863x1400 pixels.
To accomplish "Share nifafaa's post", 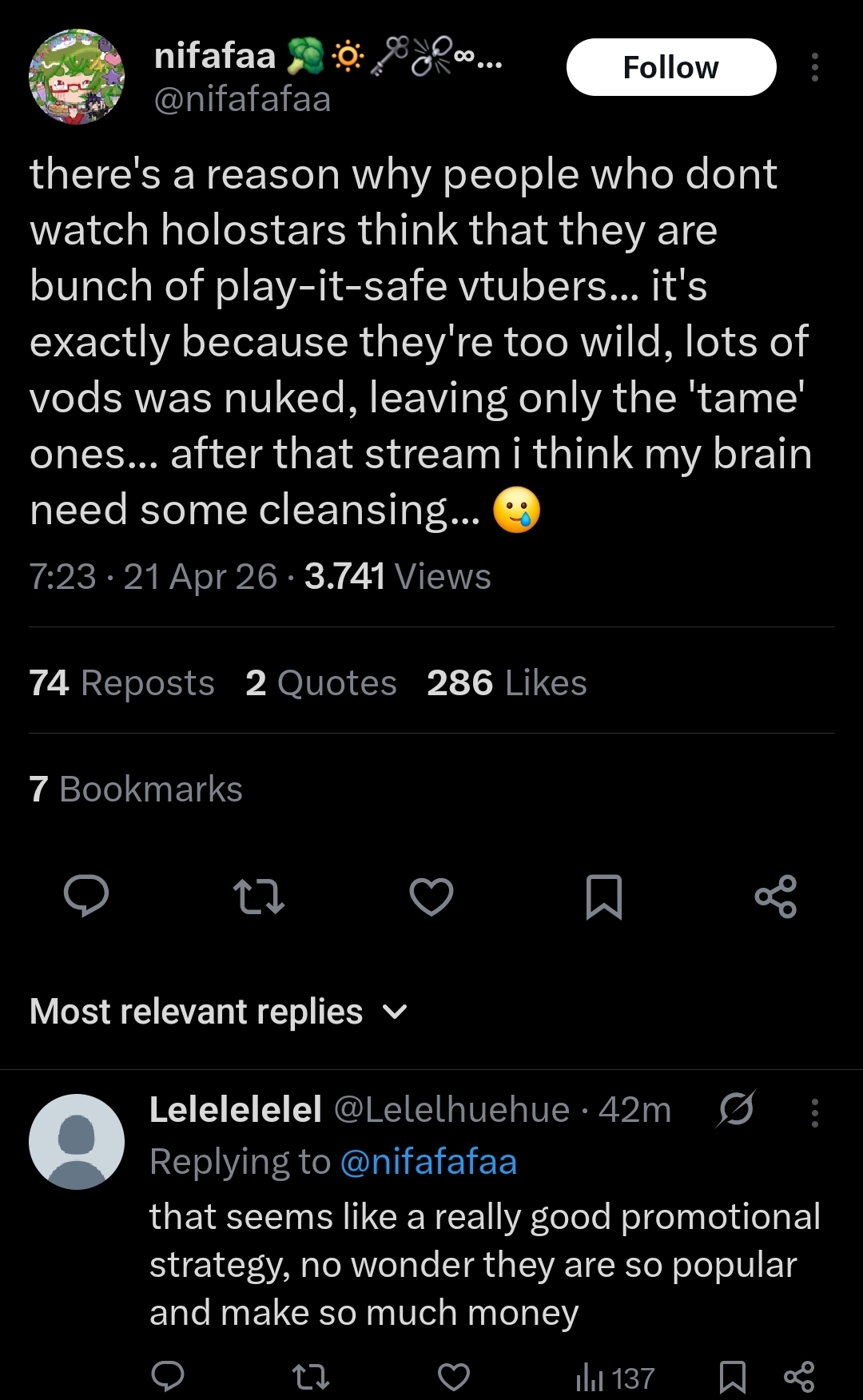I will [776, 896].
